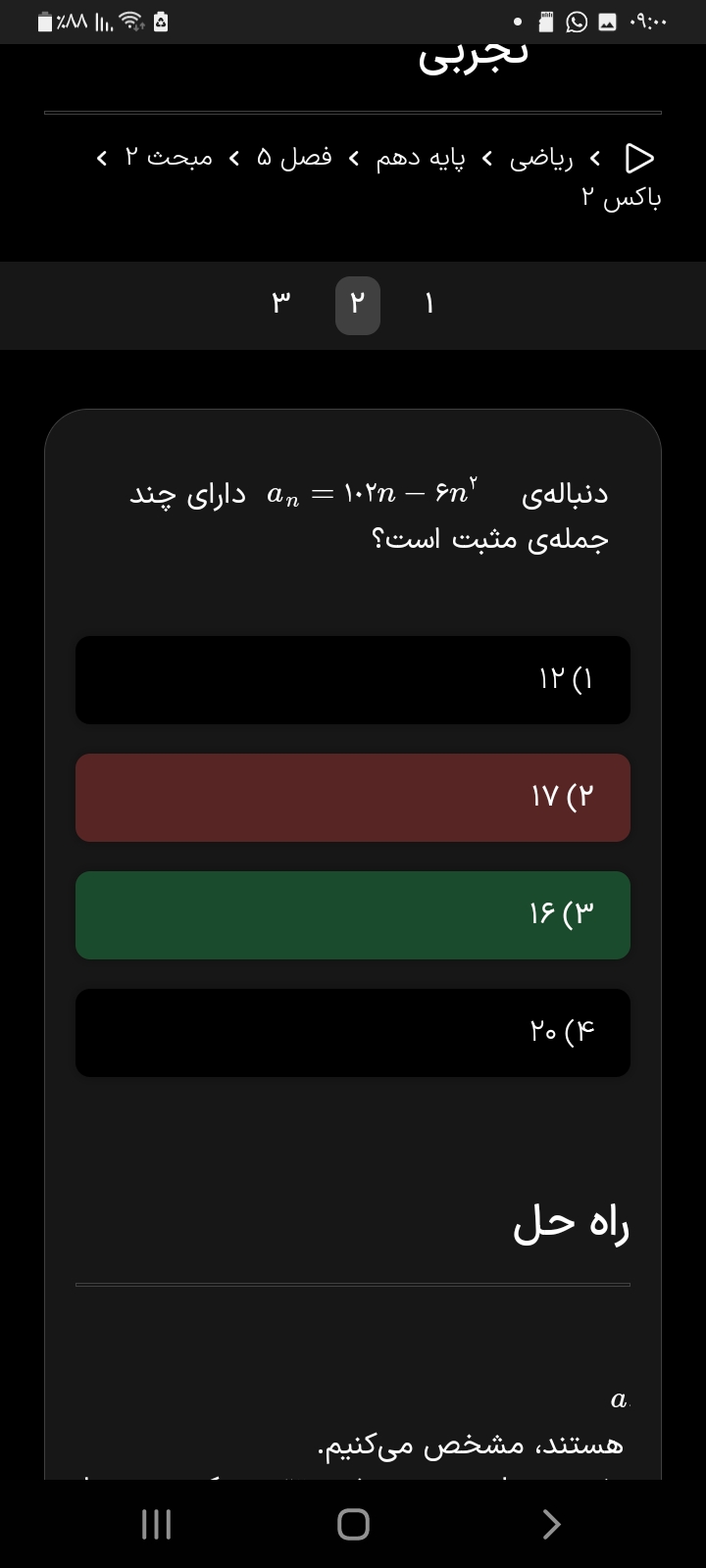Tap the triangle icon before the breadcrumb
The height and width of the screenshot is (1568, 706).
click(639, 159)
